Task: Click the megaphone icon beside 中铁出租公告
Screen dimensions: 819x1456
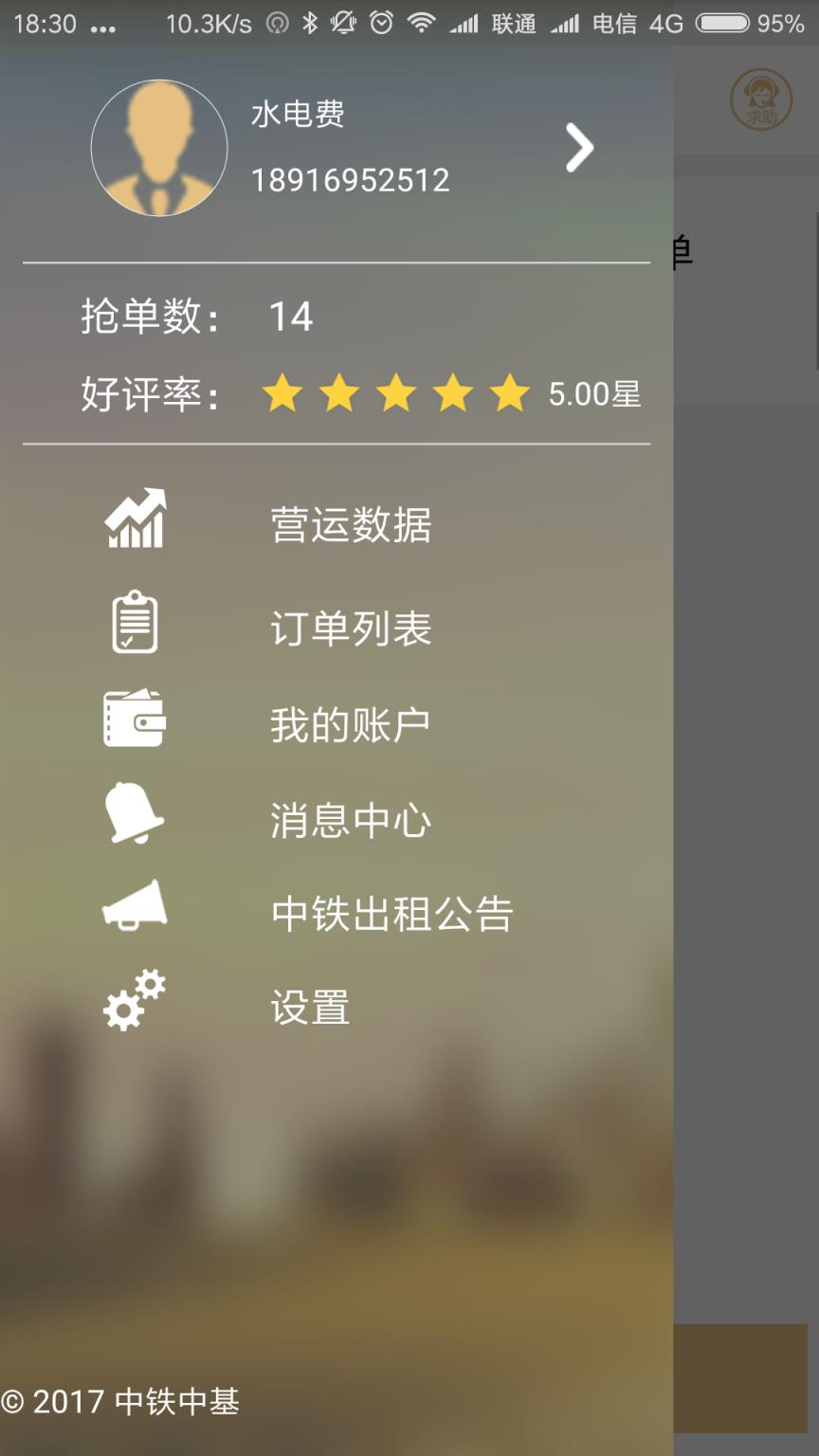Action: point(134,908)
